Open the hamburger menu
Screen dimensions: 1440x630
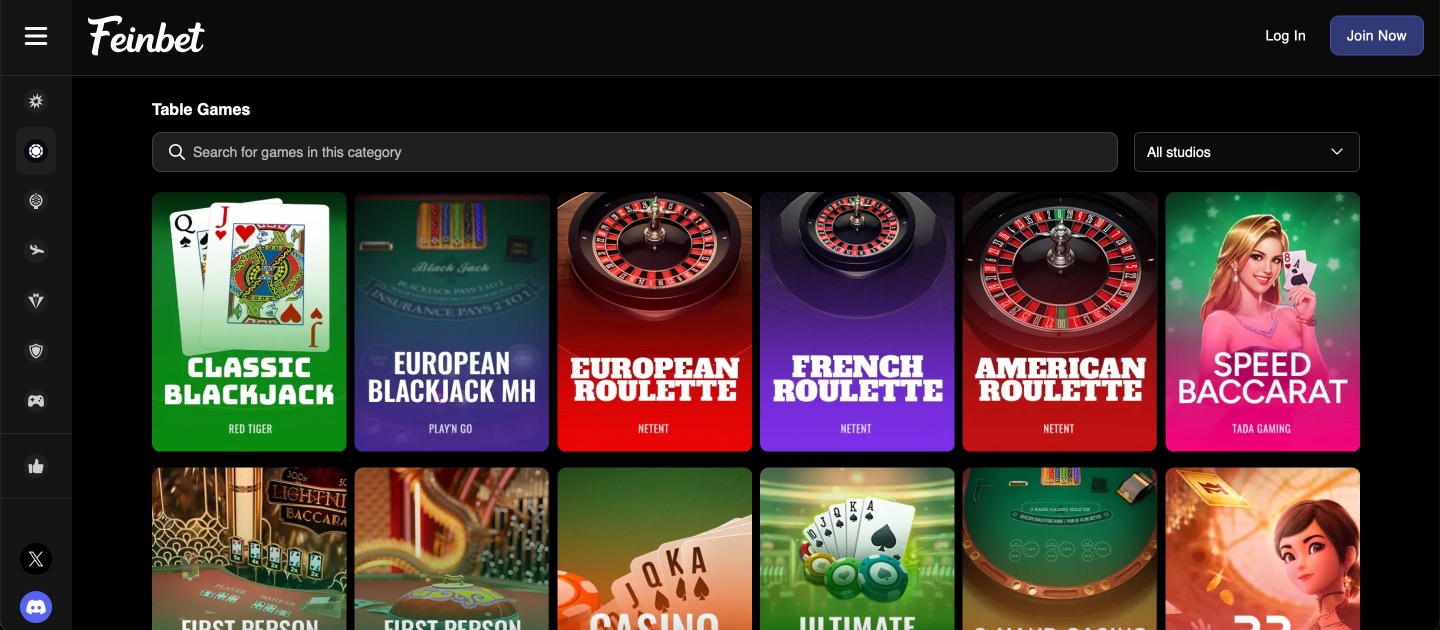pyautogui.click(x=36, y=36)
